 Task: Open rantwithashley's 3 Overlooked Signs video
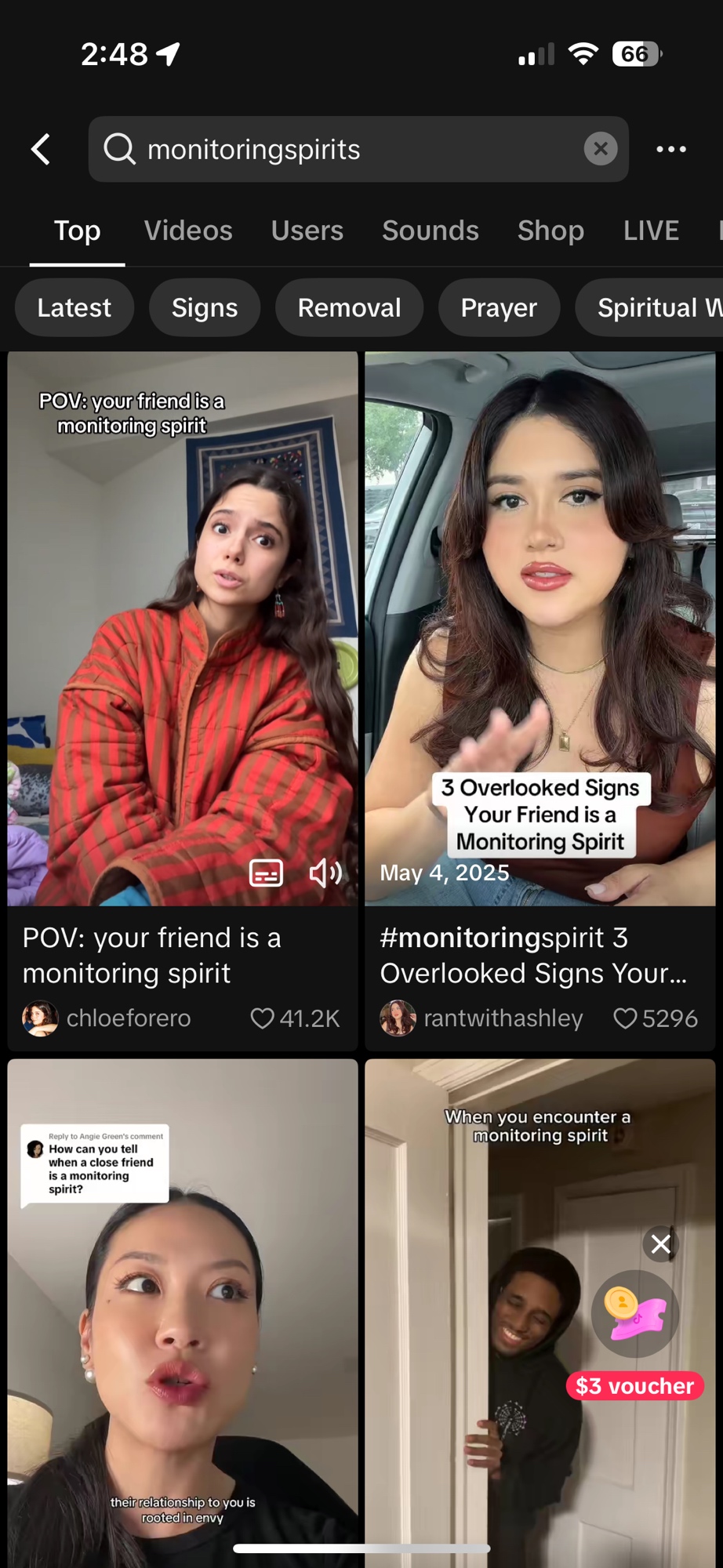[540, 627]
